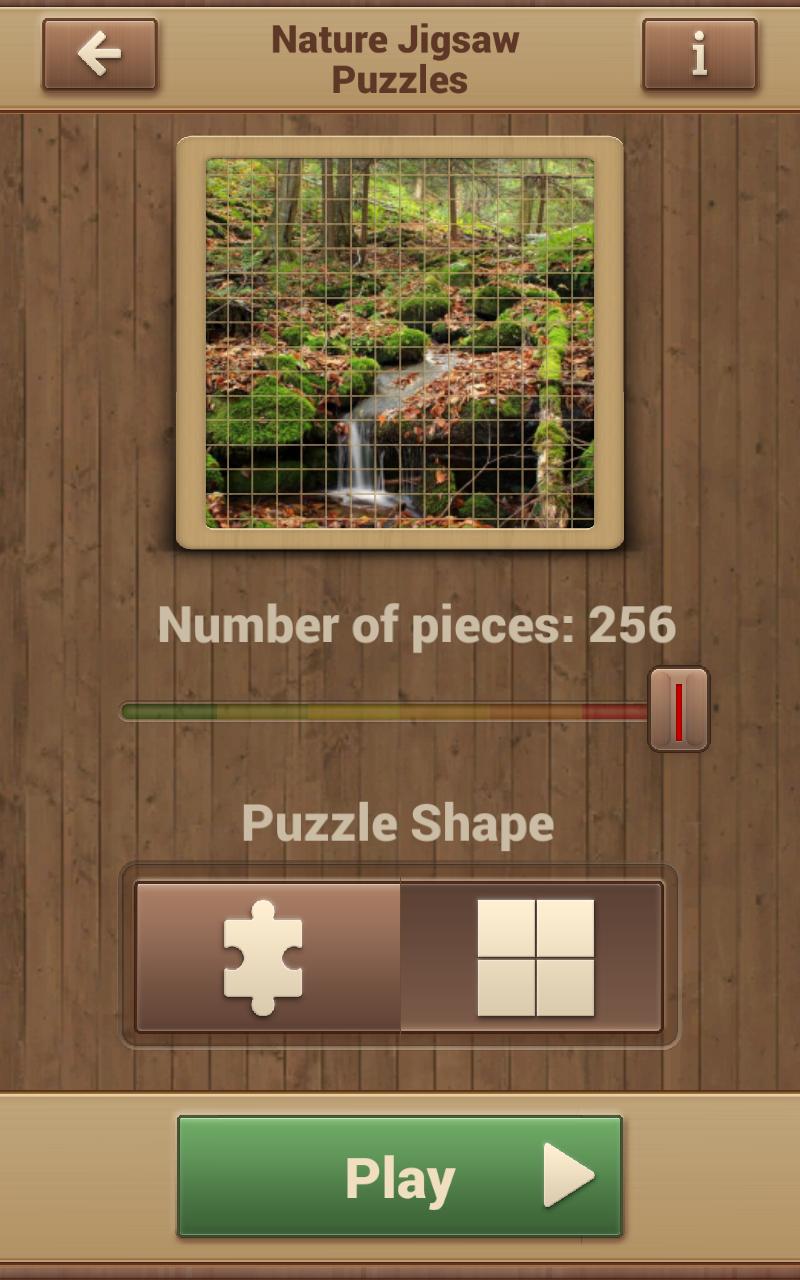Image resolution: width=800 pixels, height=1280 pixels.
Task: Start the puzzle with Play
Action: coord(400,1177)
